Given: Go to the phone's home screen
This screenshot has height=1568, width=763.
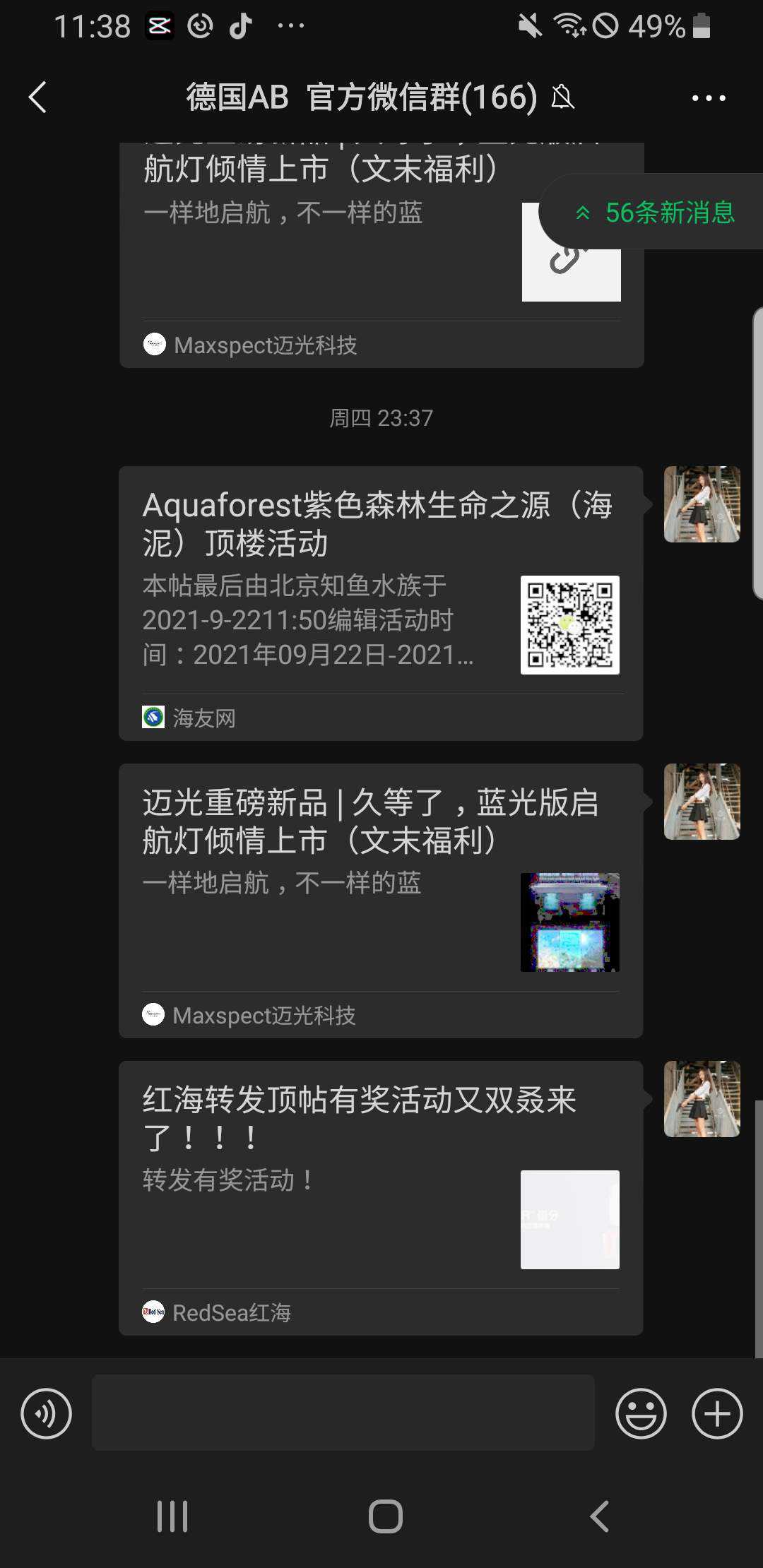Looking at the screenshot, I should (385, 1516).
